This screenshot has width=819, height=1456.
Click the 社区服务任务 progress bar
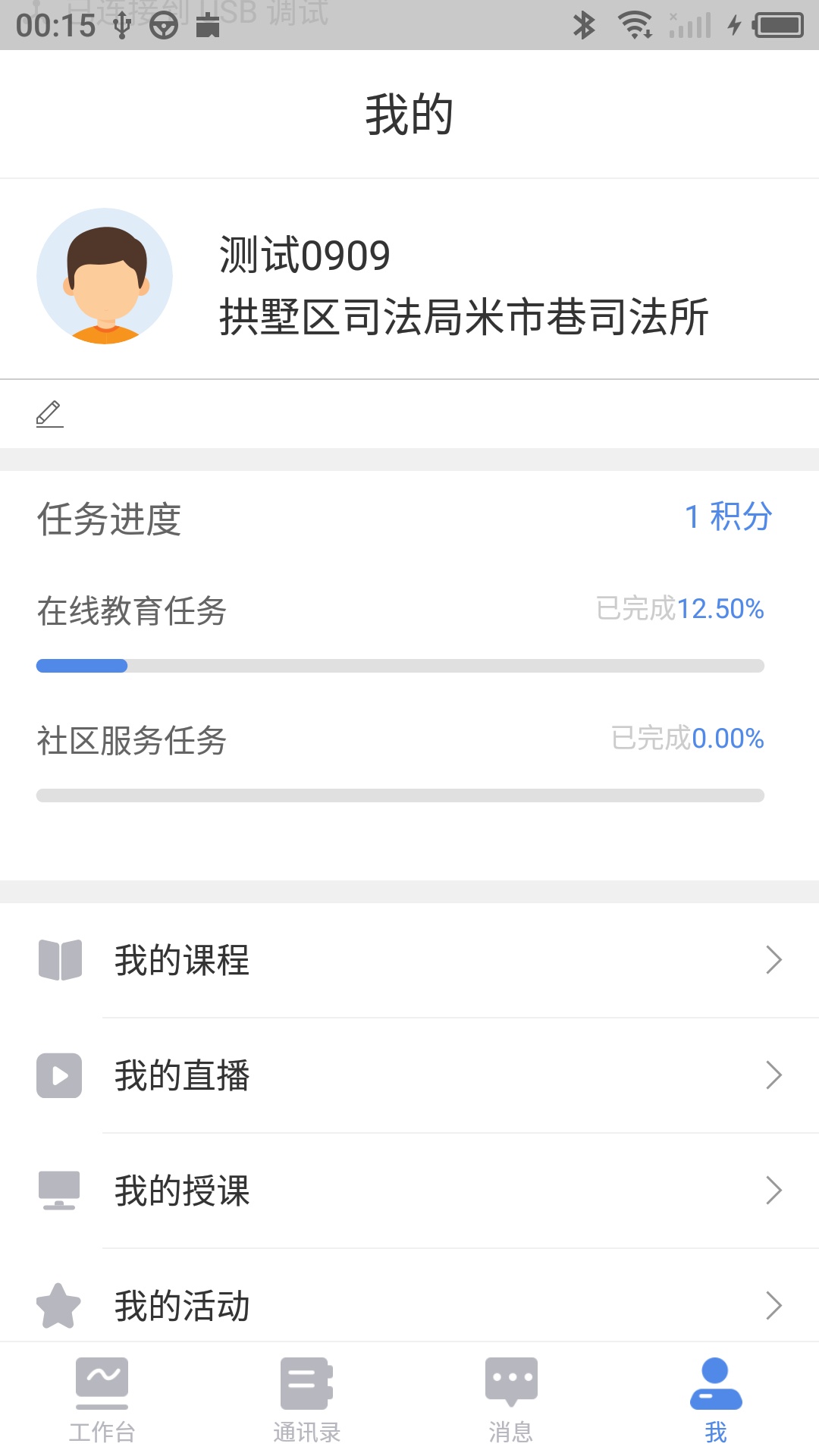[400, 795]
